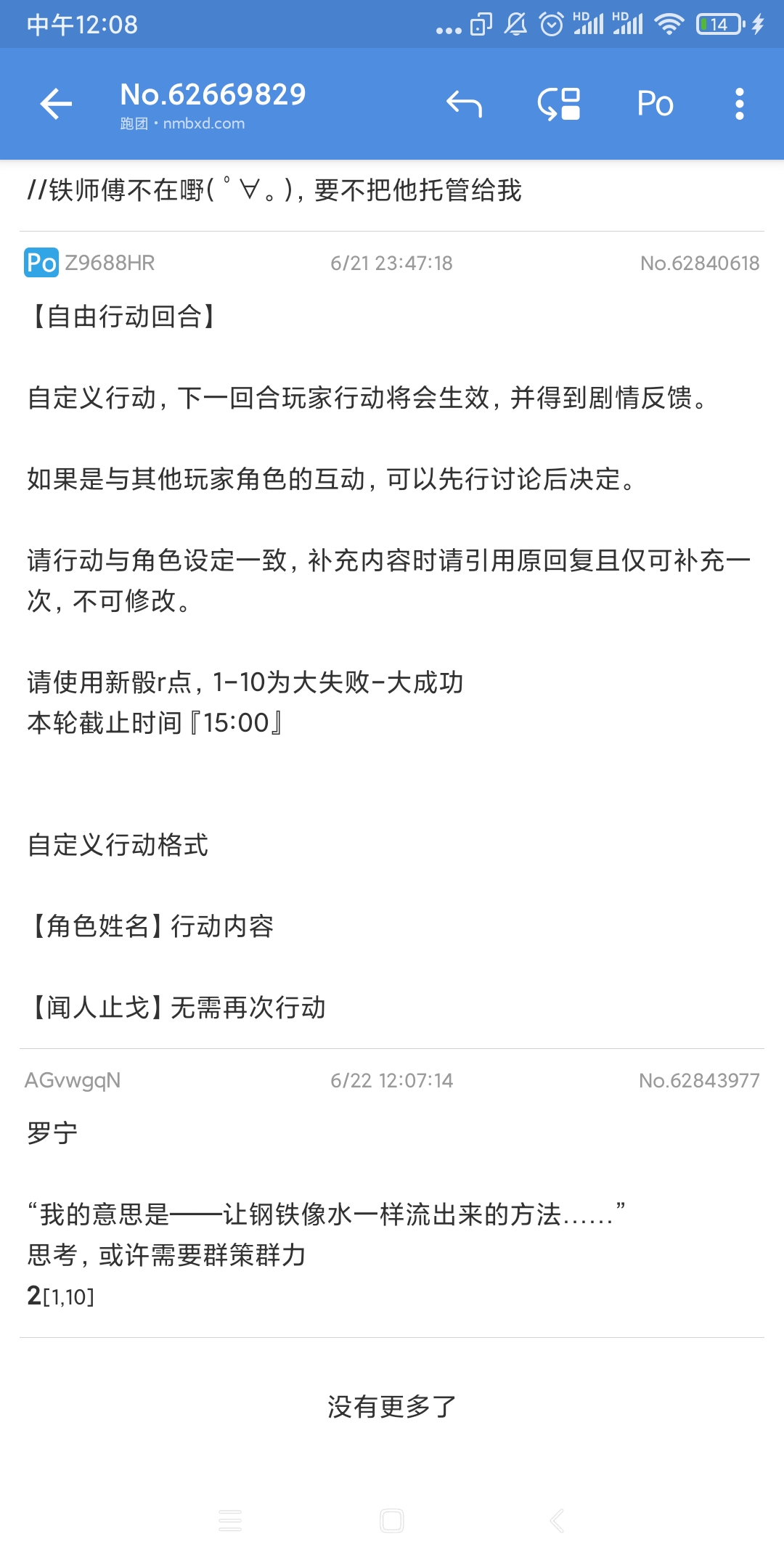Tap the reply arrow icon
Image resolution: width=784 pixels, height=1568 pixels.
tap(464, 104)
